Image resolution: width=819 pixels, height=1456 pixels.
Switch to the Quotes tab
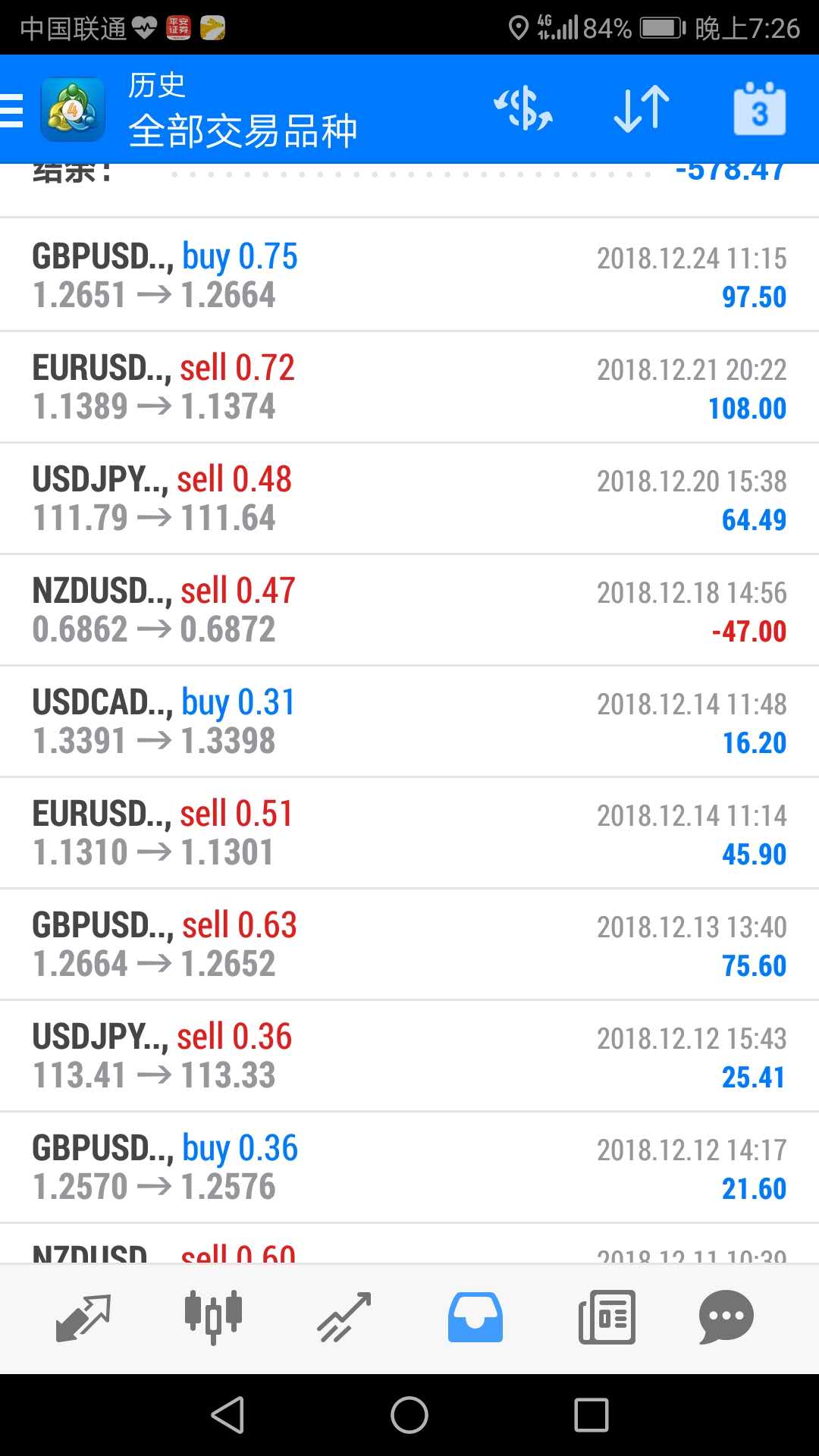coord(83,1318)
